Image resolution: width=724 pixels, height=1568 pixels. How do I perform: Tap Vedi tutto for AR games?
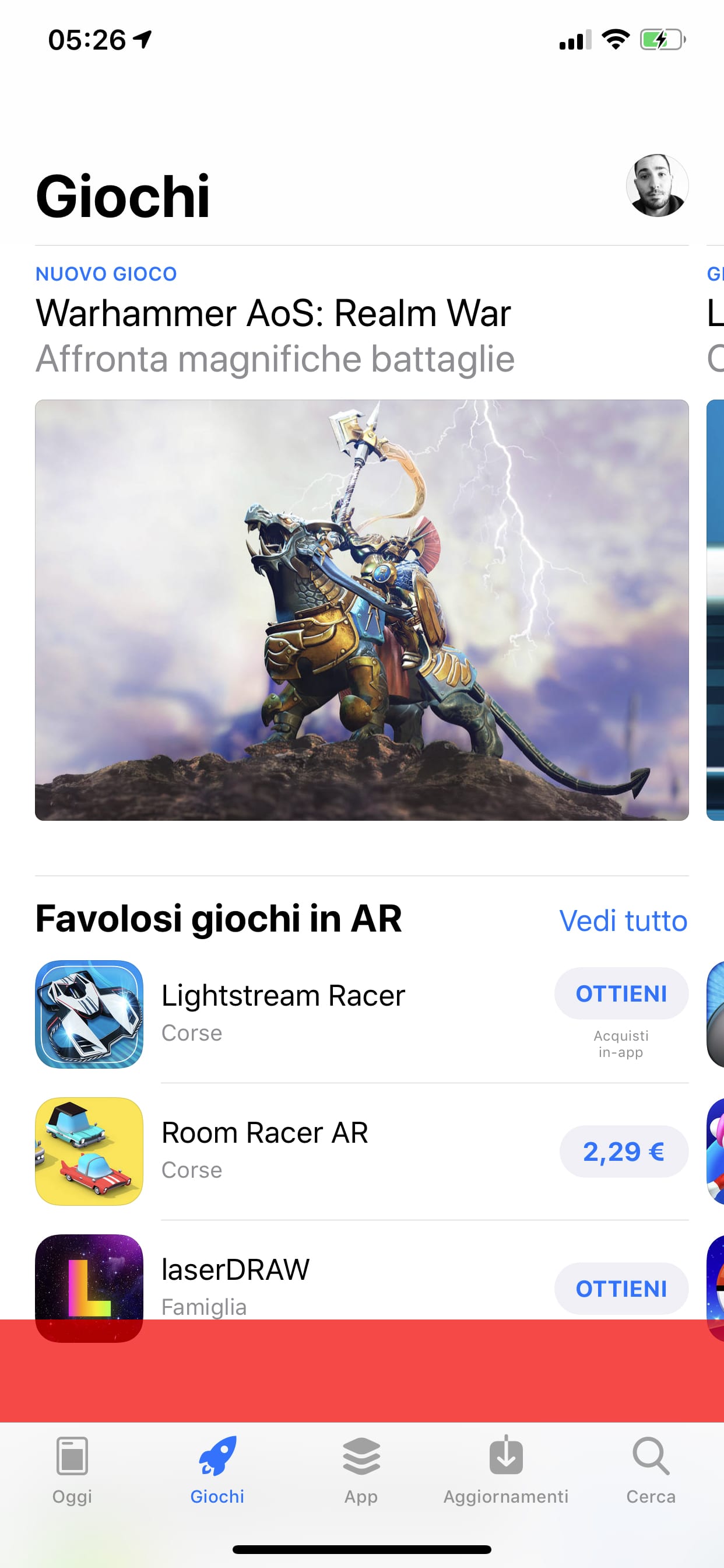623,921
